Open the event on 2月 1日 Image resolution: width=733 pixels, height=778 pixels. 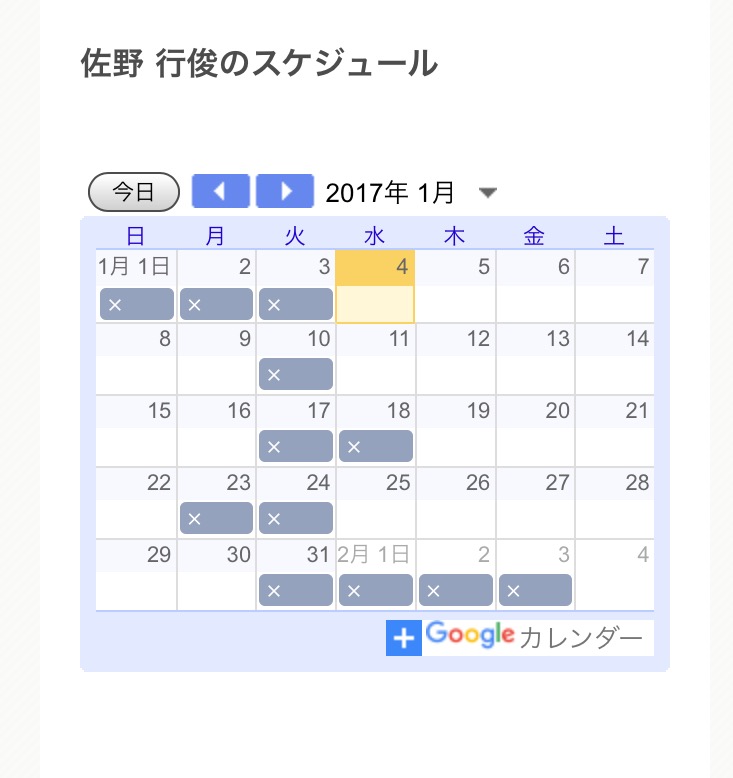376,590
